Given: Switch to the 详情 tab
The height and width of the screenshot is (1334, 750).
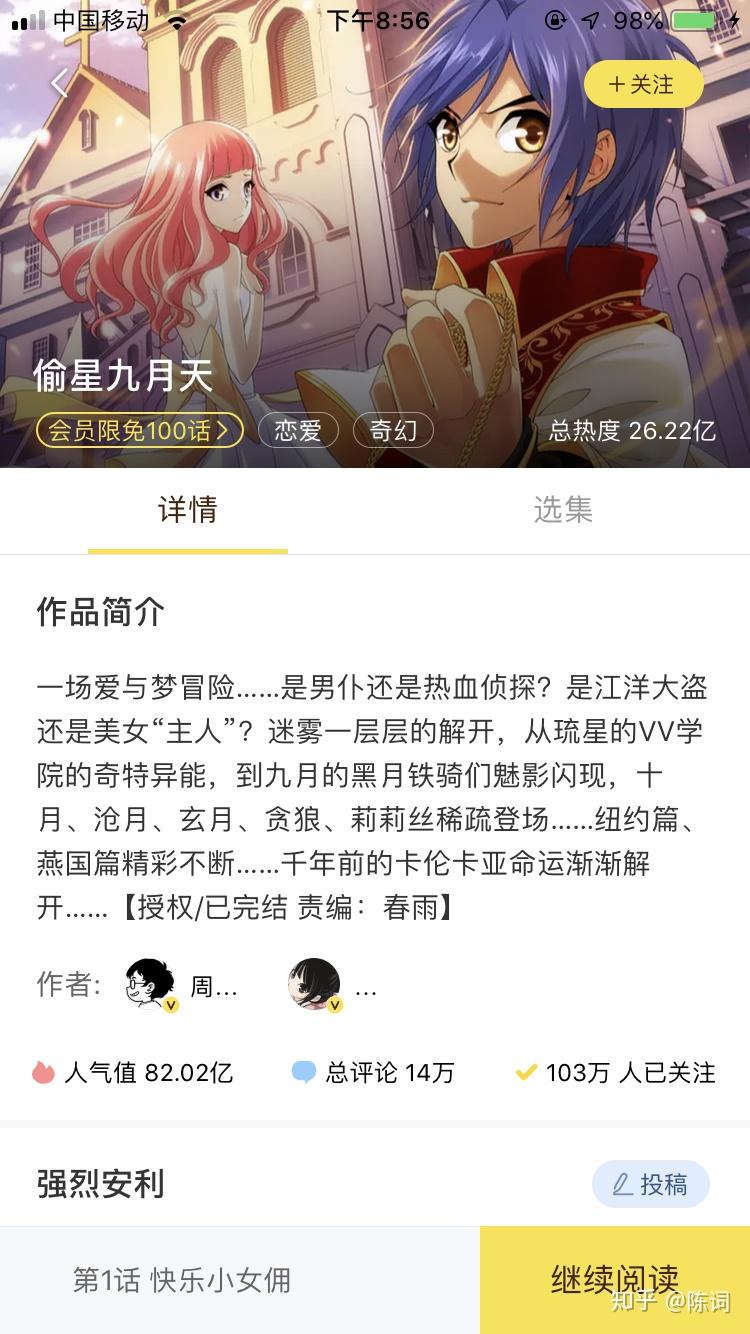Looking at the screenshot, I should (x=188, y=510).
